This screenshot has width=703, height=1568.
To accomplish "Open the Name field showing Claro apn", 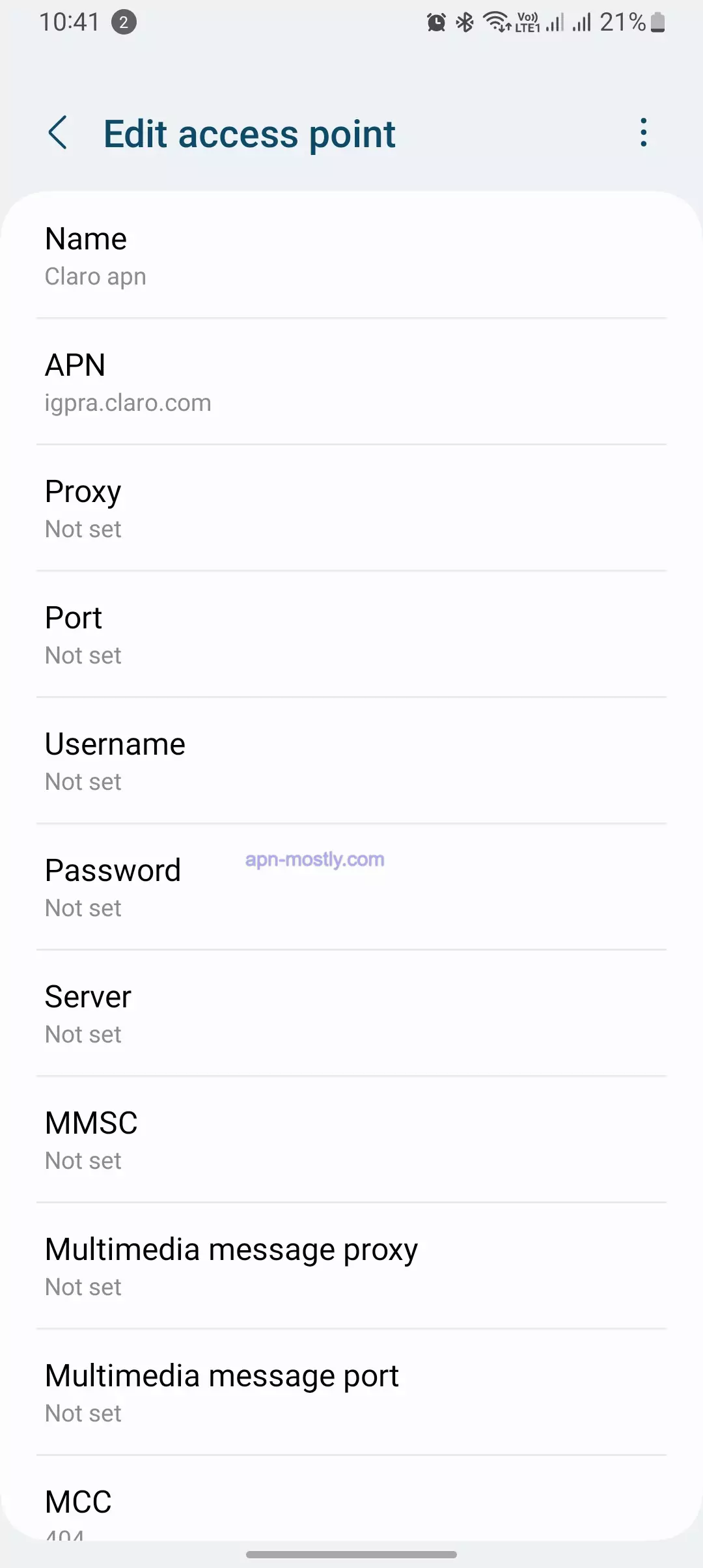I will tap(351, 256).
